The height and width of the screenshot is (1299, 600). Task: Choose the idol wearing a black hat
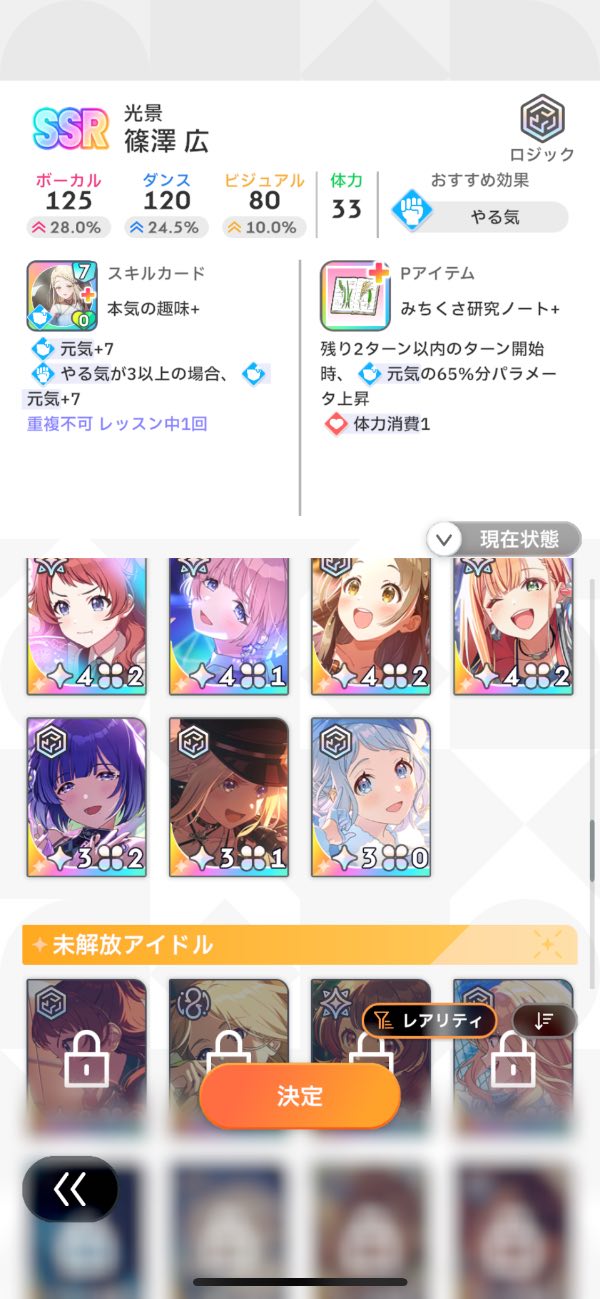[x=229, y=796]
